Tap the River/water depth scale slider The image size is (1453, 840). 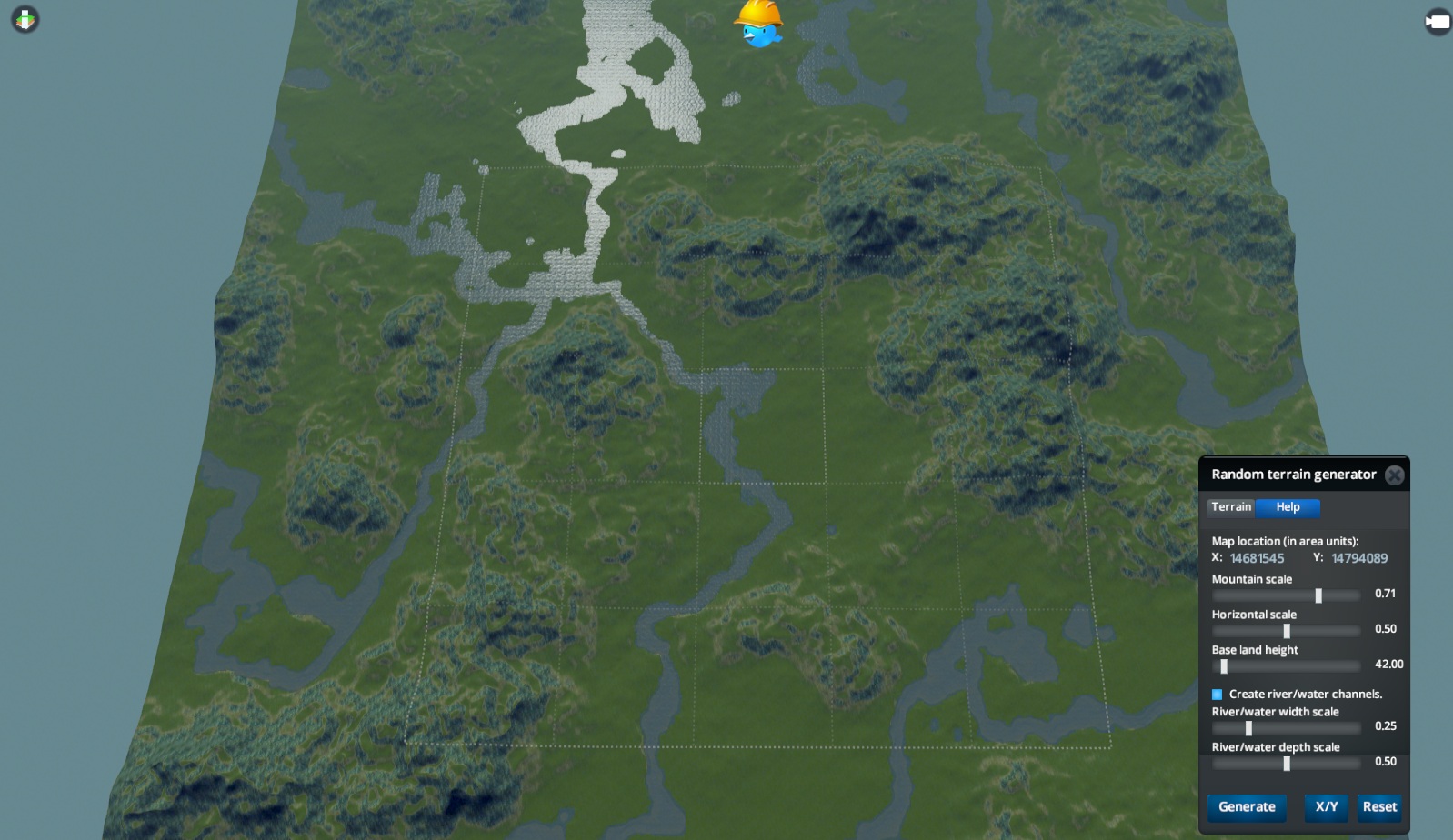(x=1287, y=764)
